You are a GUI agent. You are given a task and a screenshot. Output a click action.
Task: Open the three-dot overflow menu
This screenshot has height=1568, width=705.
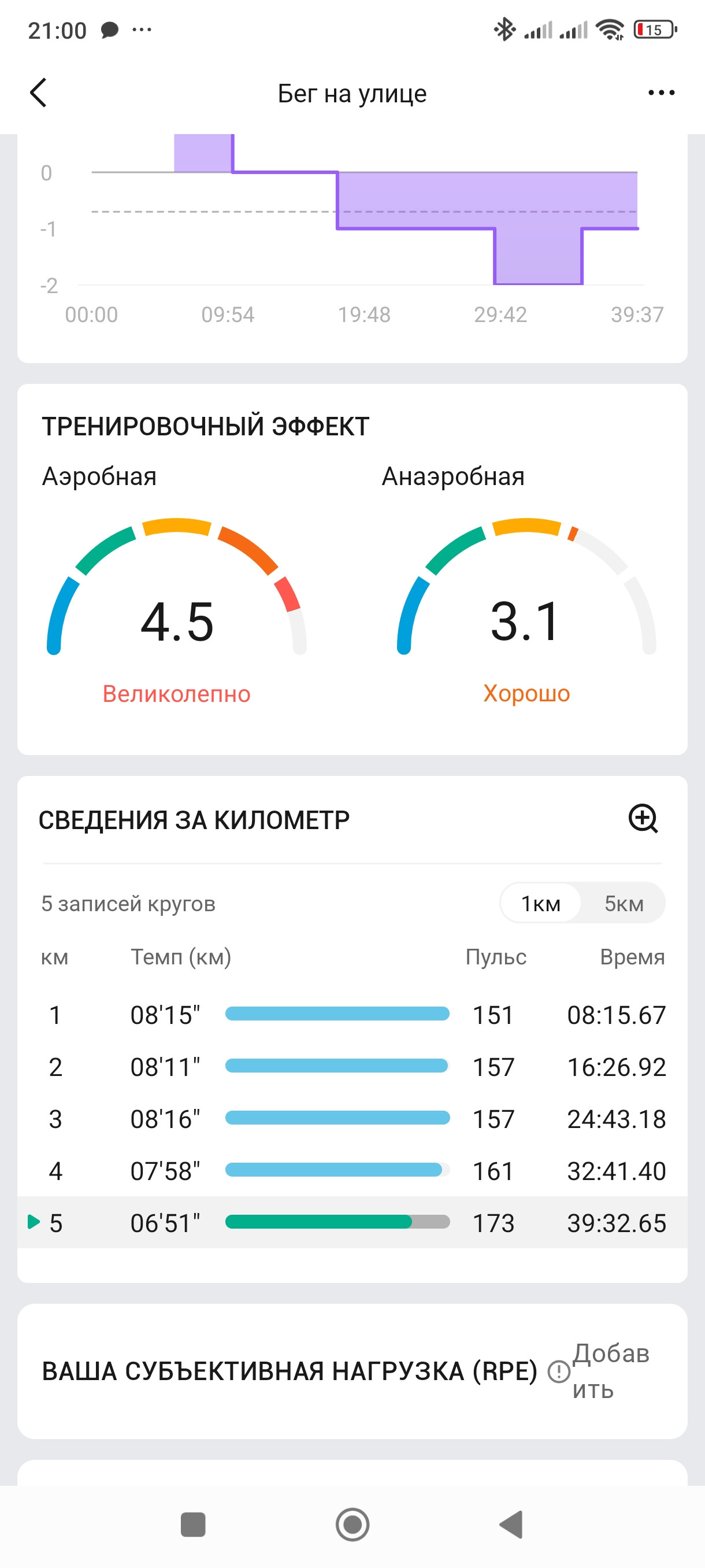[661, 93]
